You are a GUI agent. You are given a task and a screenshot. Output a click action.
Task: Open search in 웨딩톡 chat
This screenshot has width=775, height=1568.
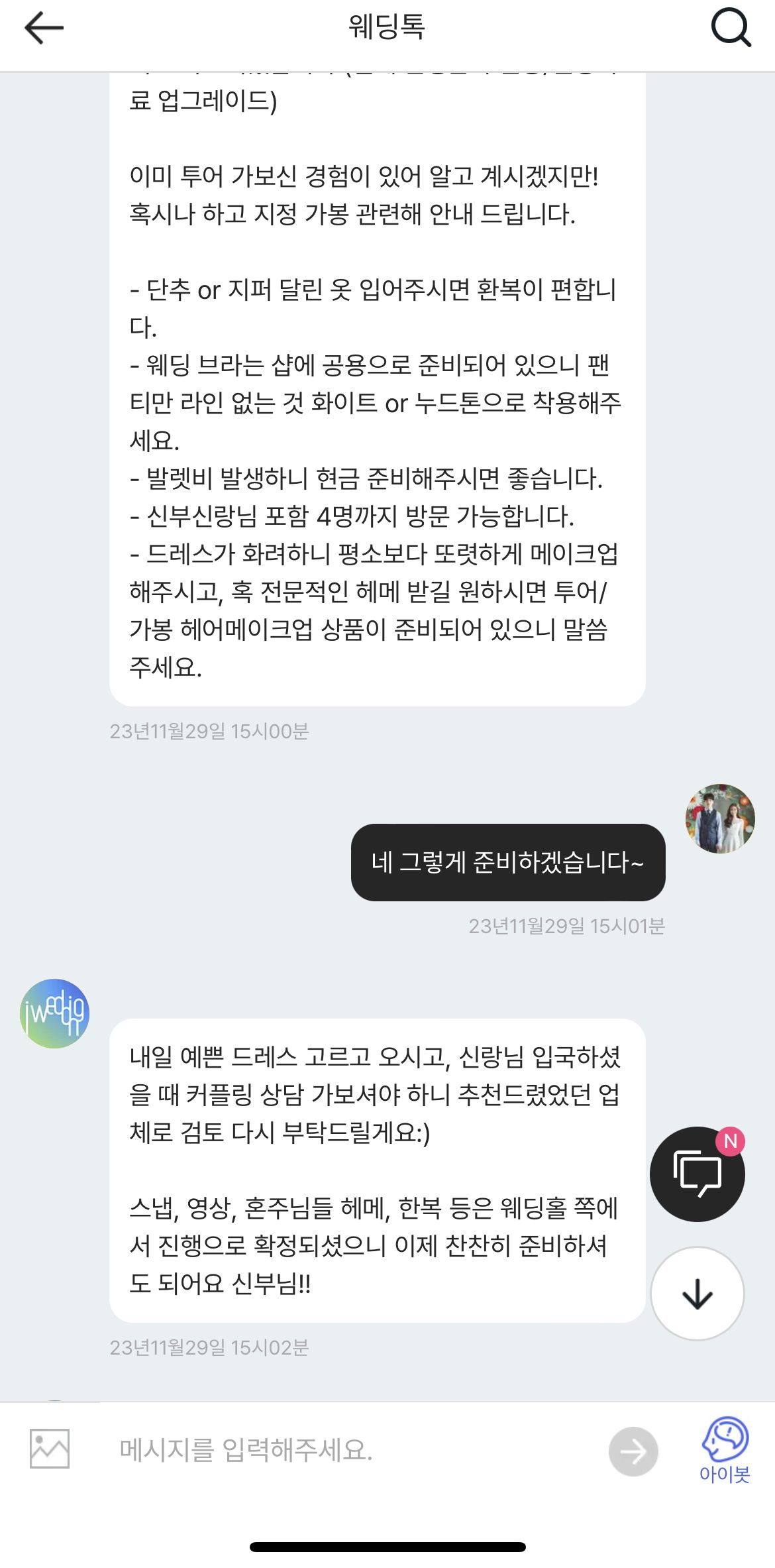[x=731, y=28]
